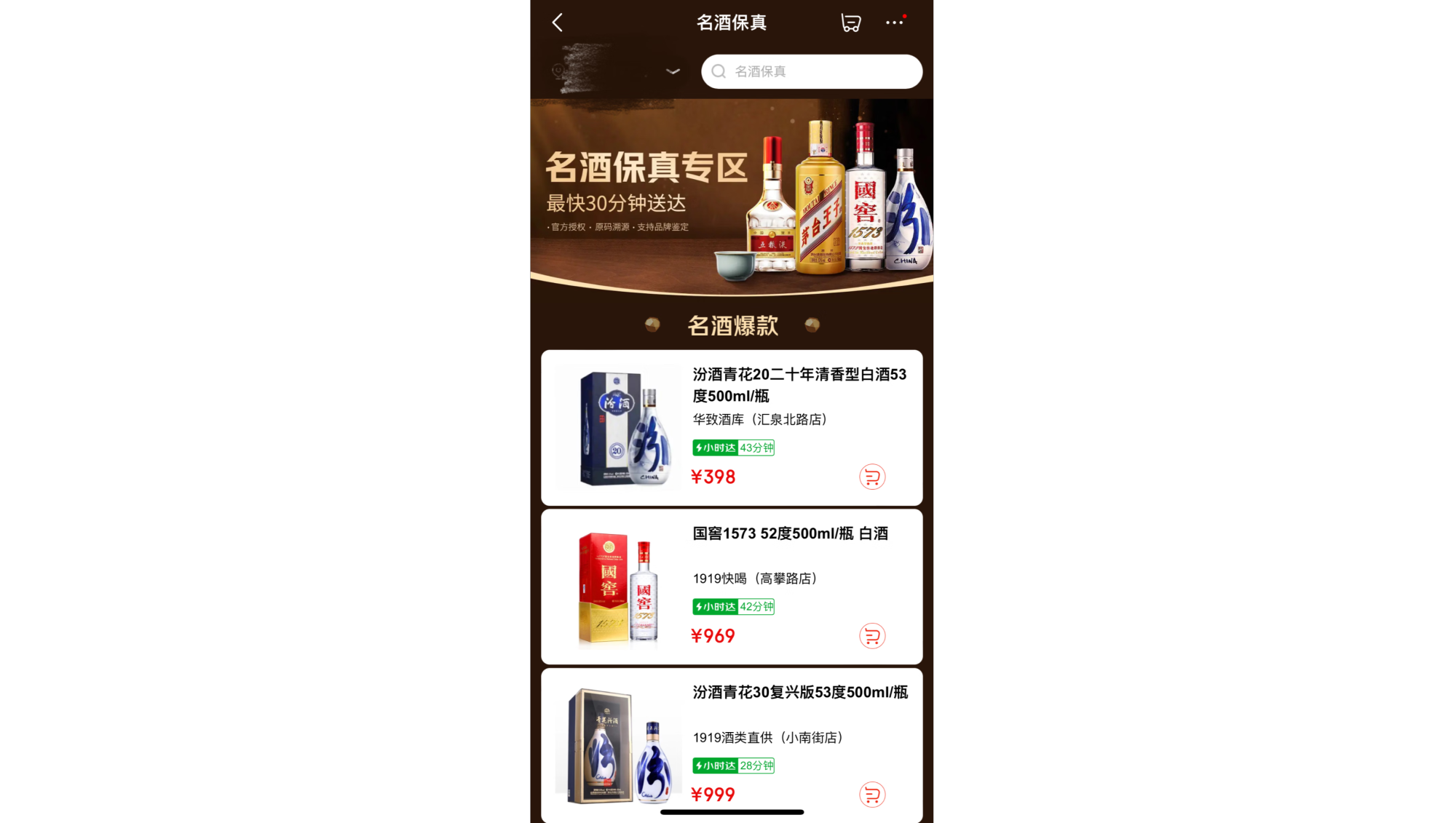
Task: Add 国窖1573 to cart
Action: tap(872, 636)
